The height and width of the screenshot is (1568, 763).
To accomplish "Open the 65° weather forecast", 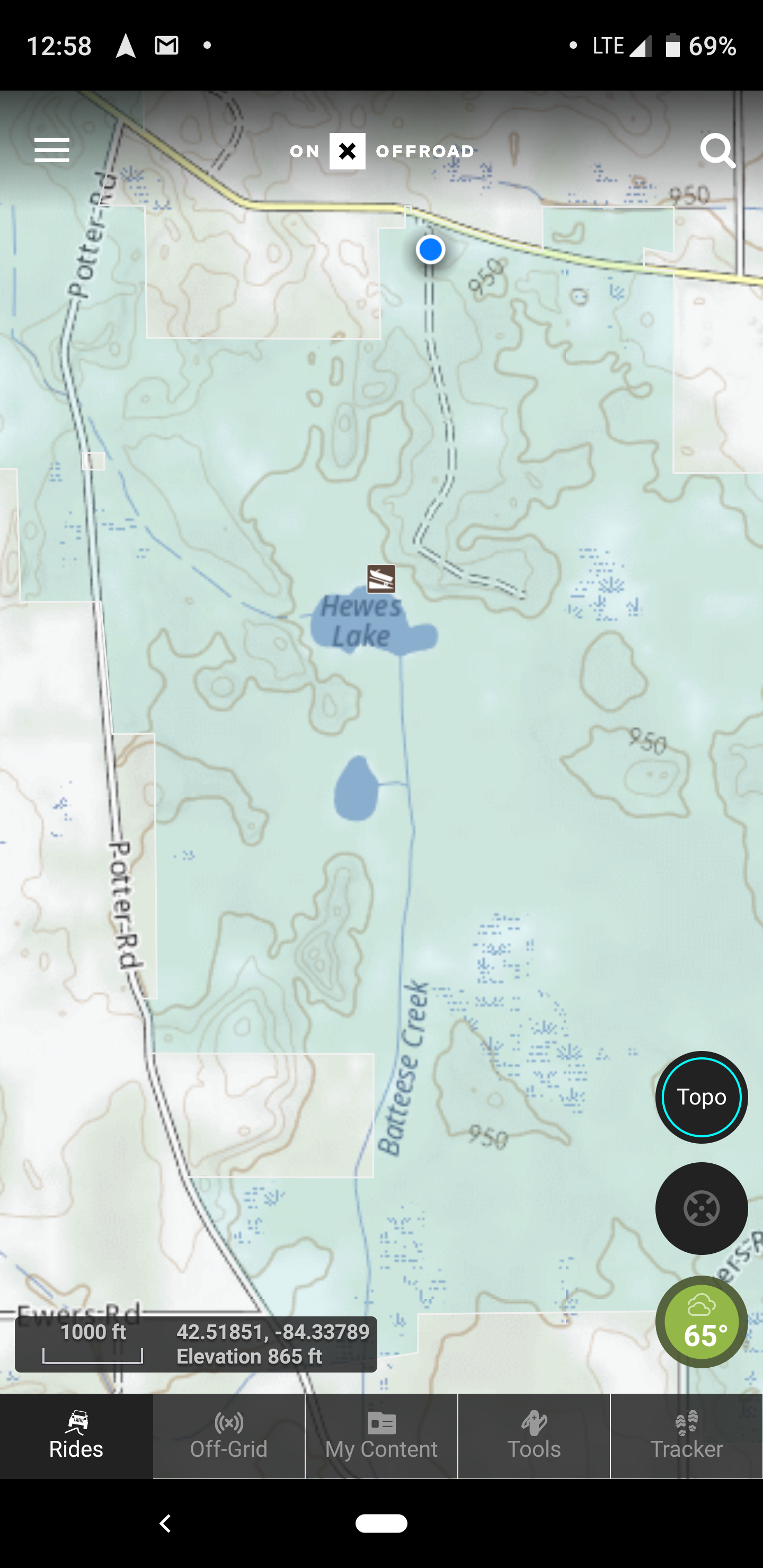I will [x=701, y=1322].
